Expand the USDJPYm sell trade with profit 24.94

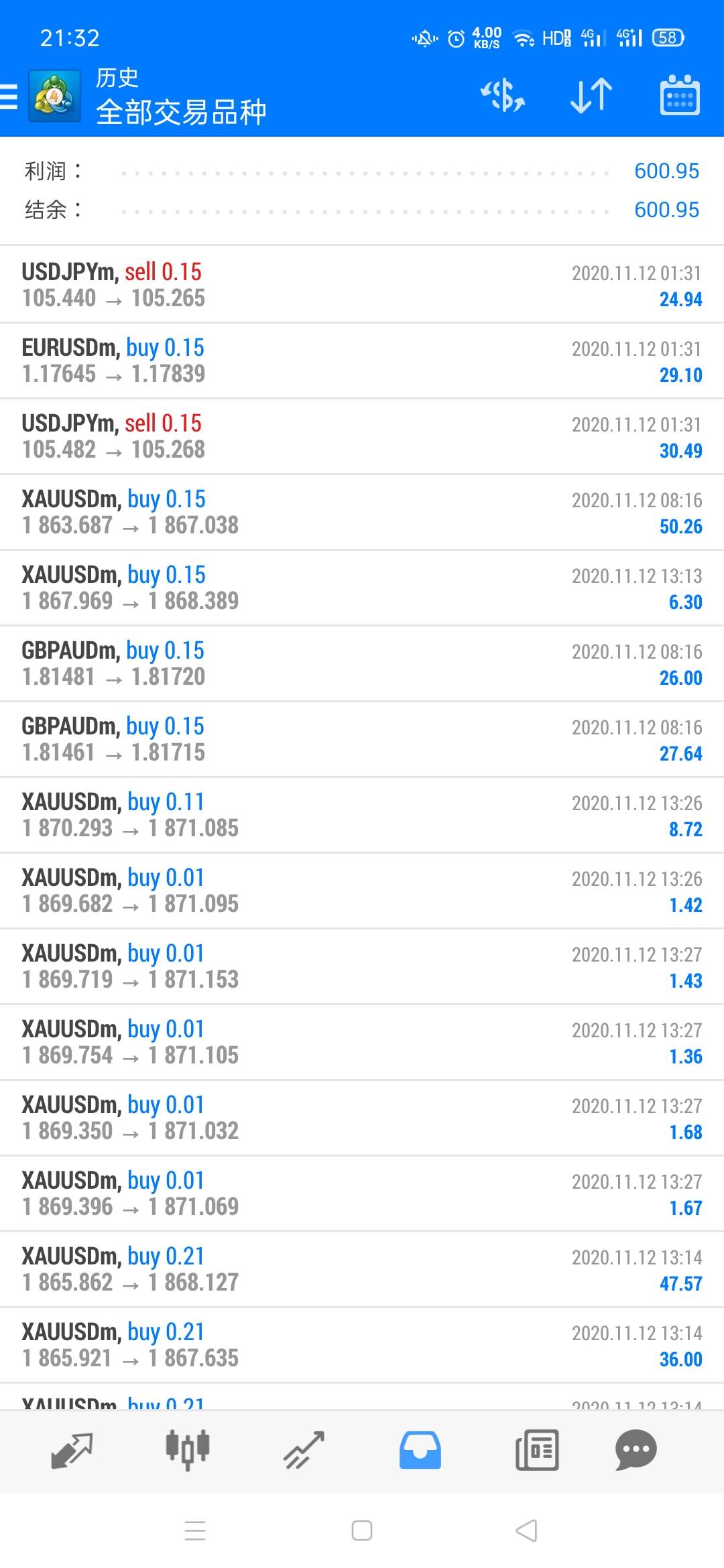362,285
